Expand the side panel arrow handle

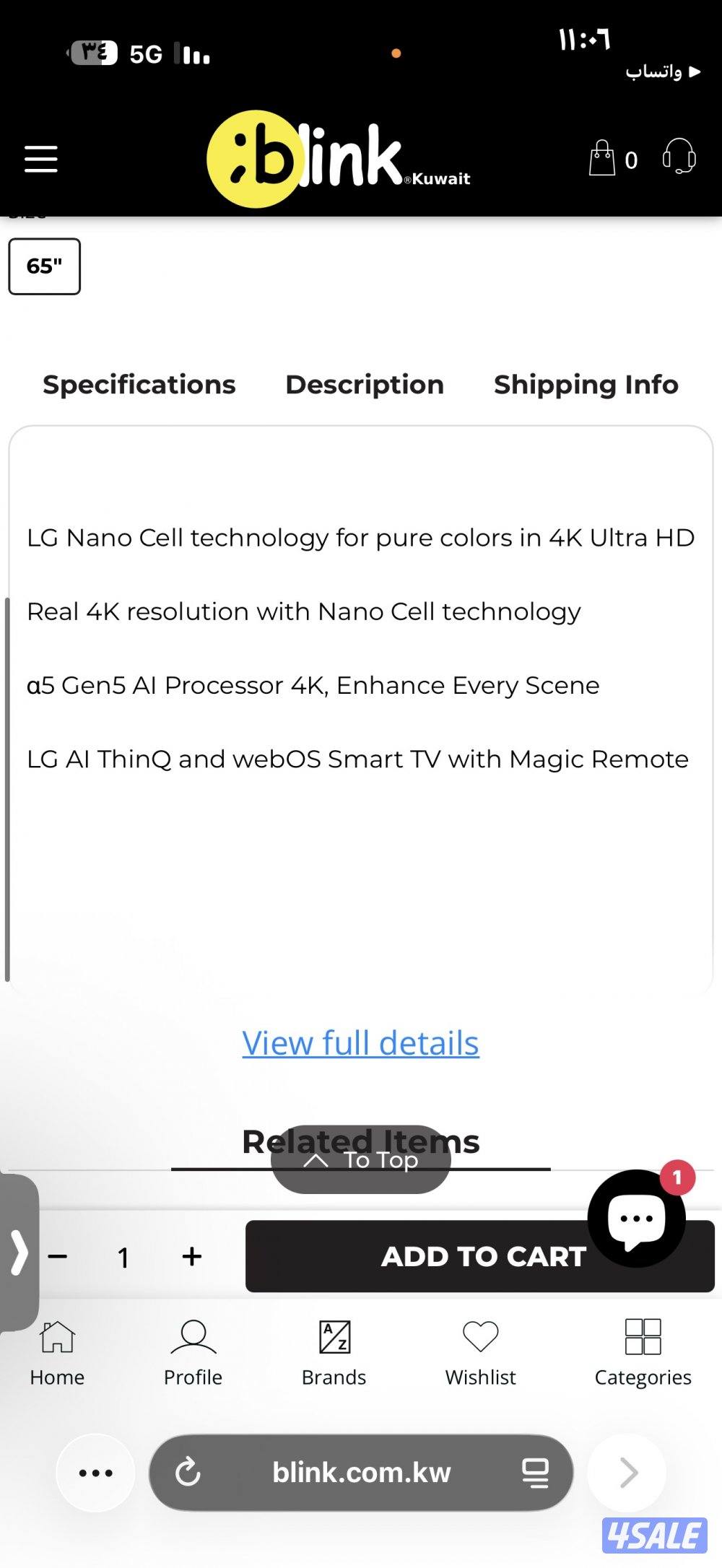pyautogui.click(x=19, y=1253)
